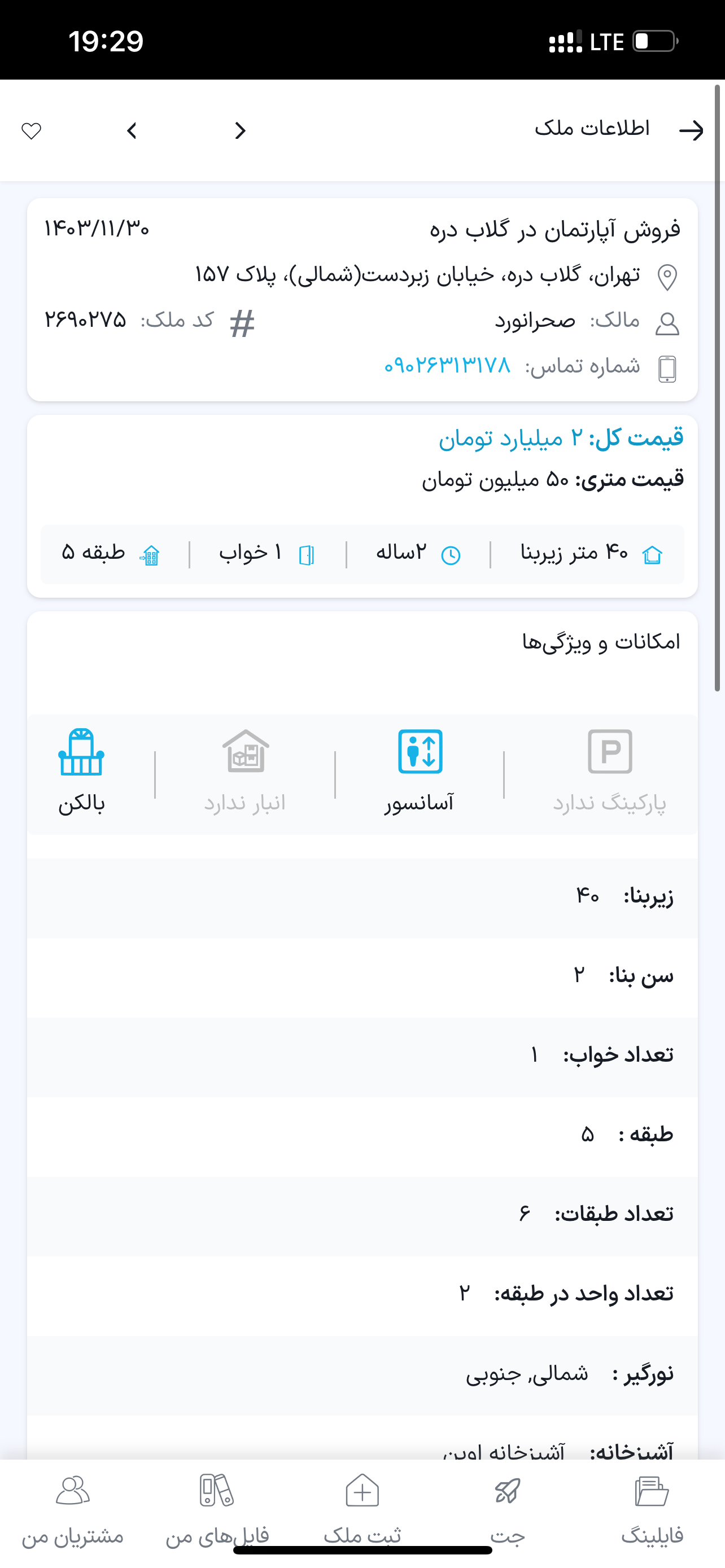Switch to the فایلینگ tab
The height and width of the screenshot is (1568, 725).
[x=652, y=1510]
